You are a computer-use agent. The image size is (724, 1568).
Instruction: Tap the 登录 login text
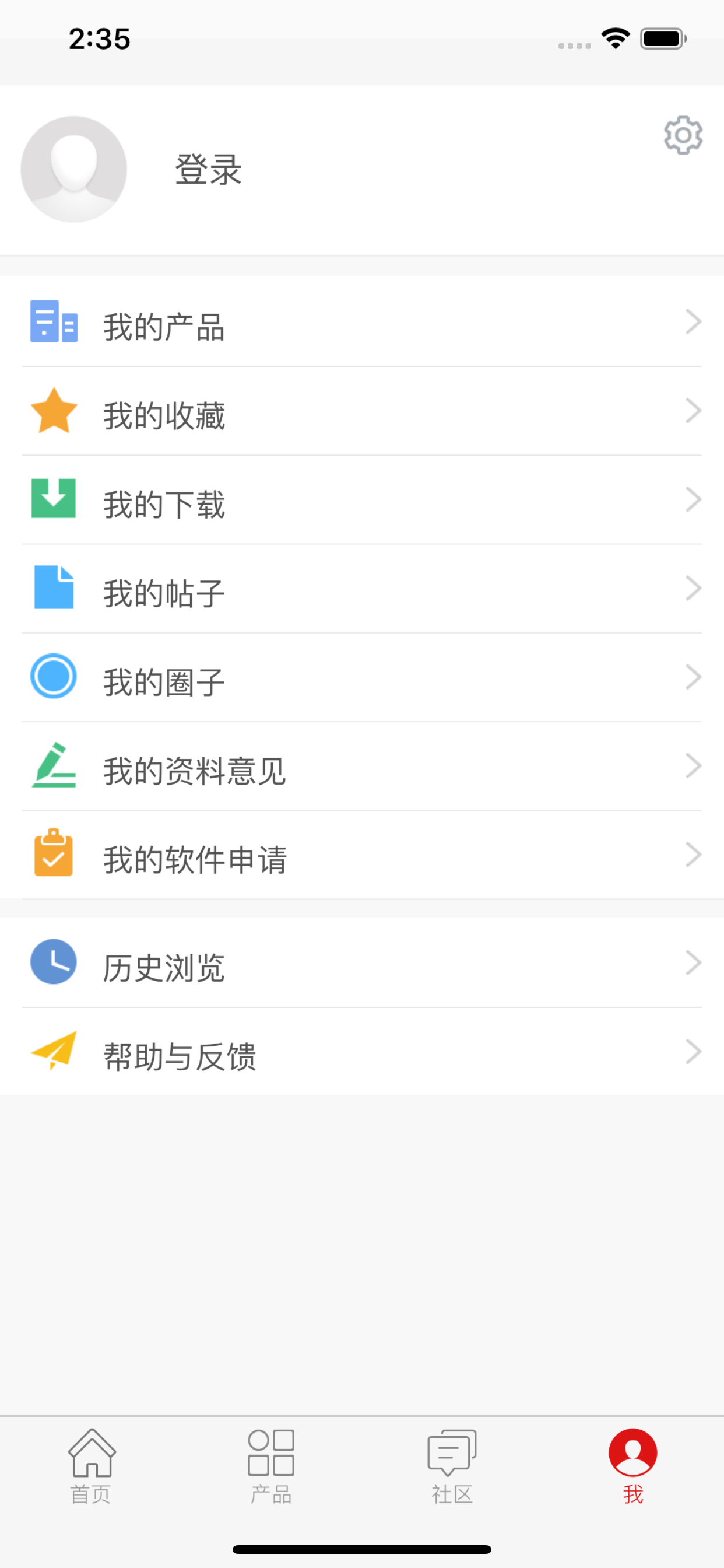click(x=208, y=169)
